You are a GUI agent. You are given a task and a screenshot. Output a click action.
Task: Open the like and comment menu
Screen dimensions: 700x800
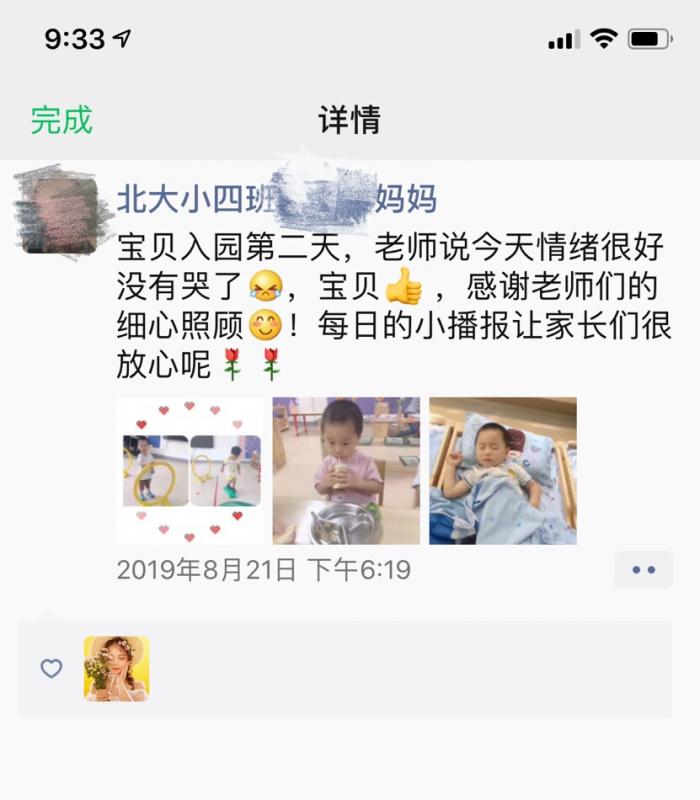tap(643, 570)
